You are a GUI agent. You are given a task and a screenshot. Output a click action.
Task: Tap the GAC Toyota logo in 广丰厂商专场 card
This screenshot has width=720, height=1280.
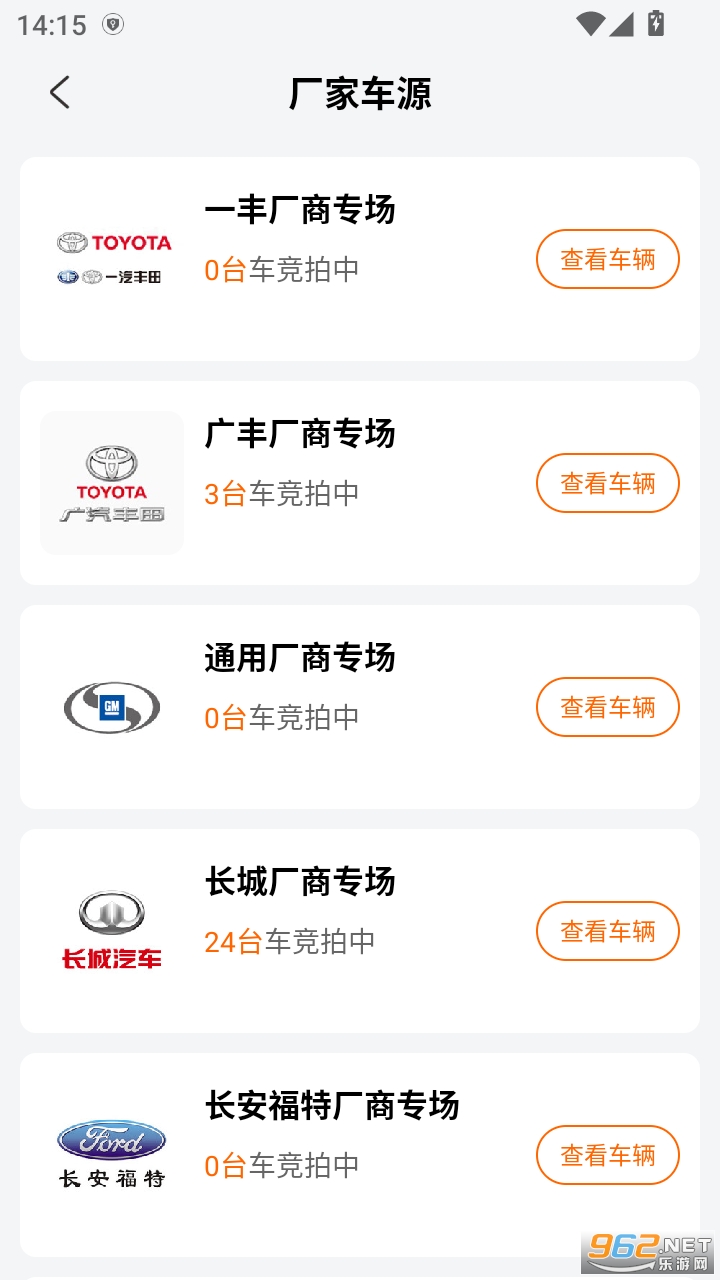coord(111,482)
